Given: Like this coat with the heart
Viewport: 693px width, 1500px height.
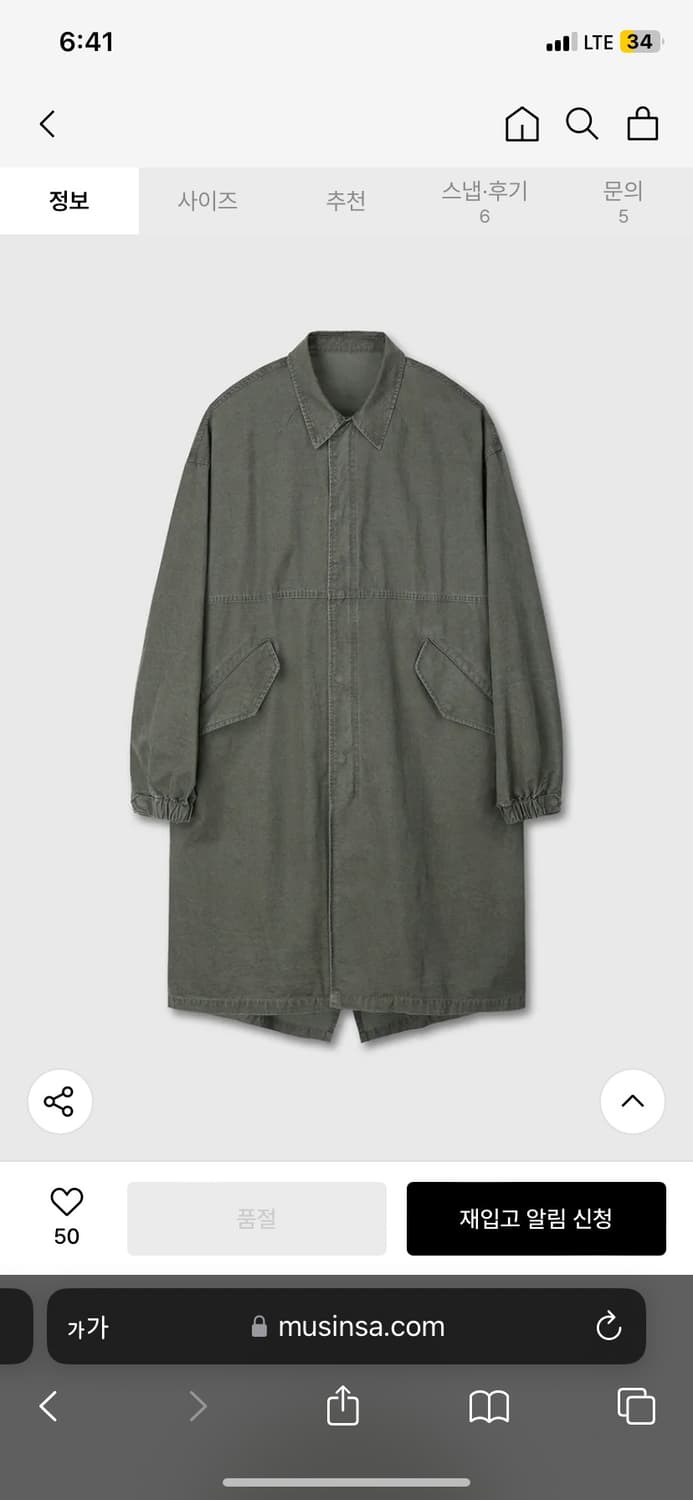Looking at the screenshot, I should coord(66,1203).
